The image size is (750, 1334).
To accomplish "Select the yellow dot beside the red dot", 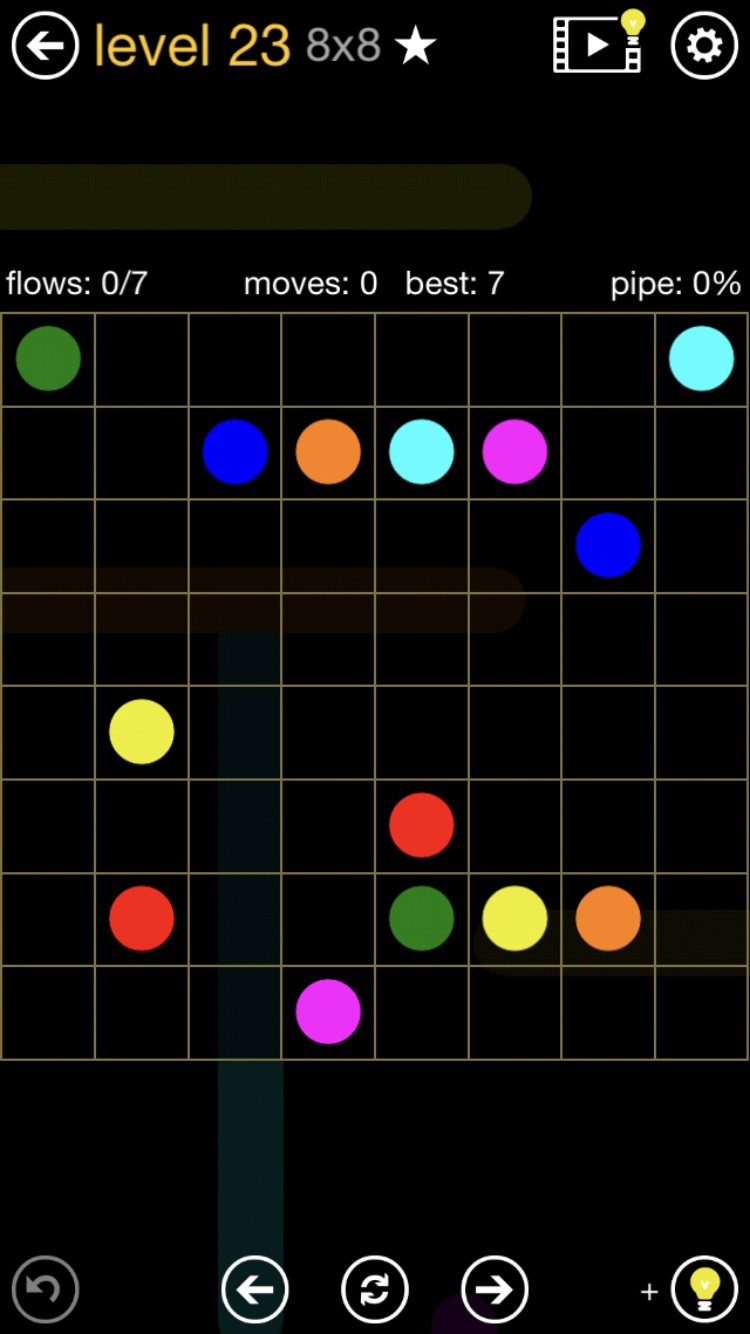I will [141, 731].
